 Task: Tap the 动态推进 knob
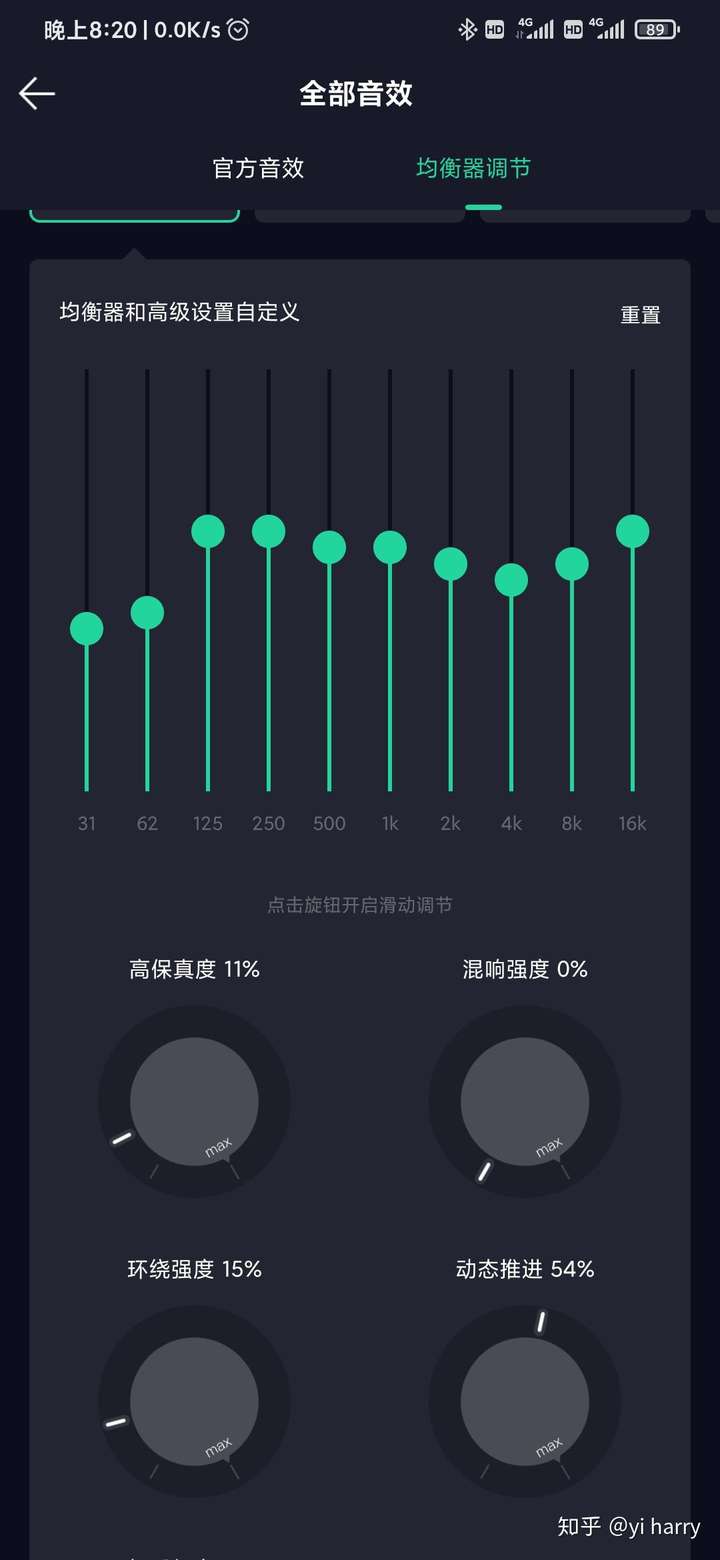pos(524,1400)
